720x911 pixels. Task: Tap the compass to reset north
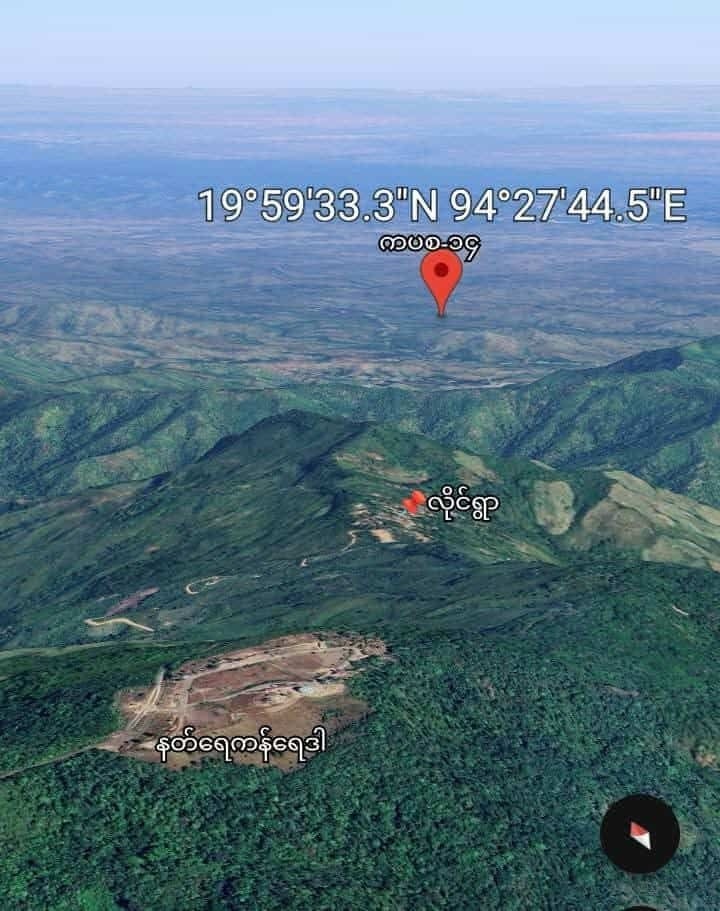click(640, 834)
